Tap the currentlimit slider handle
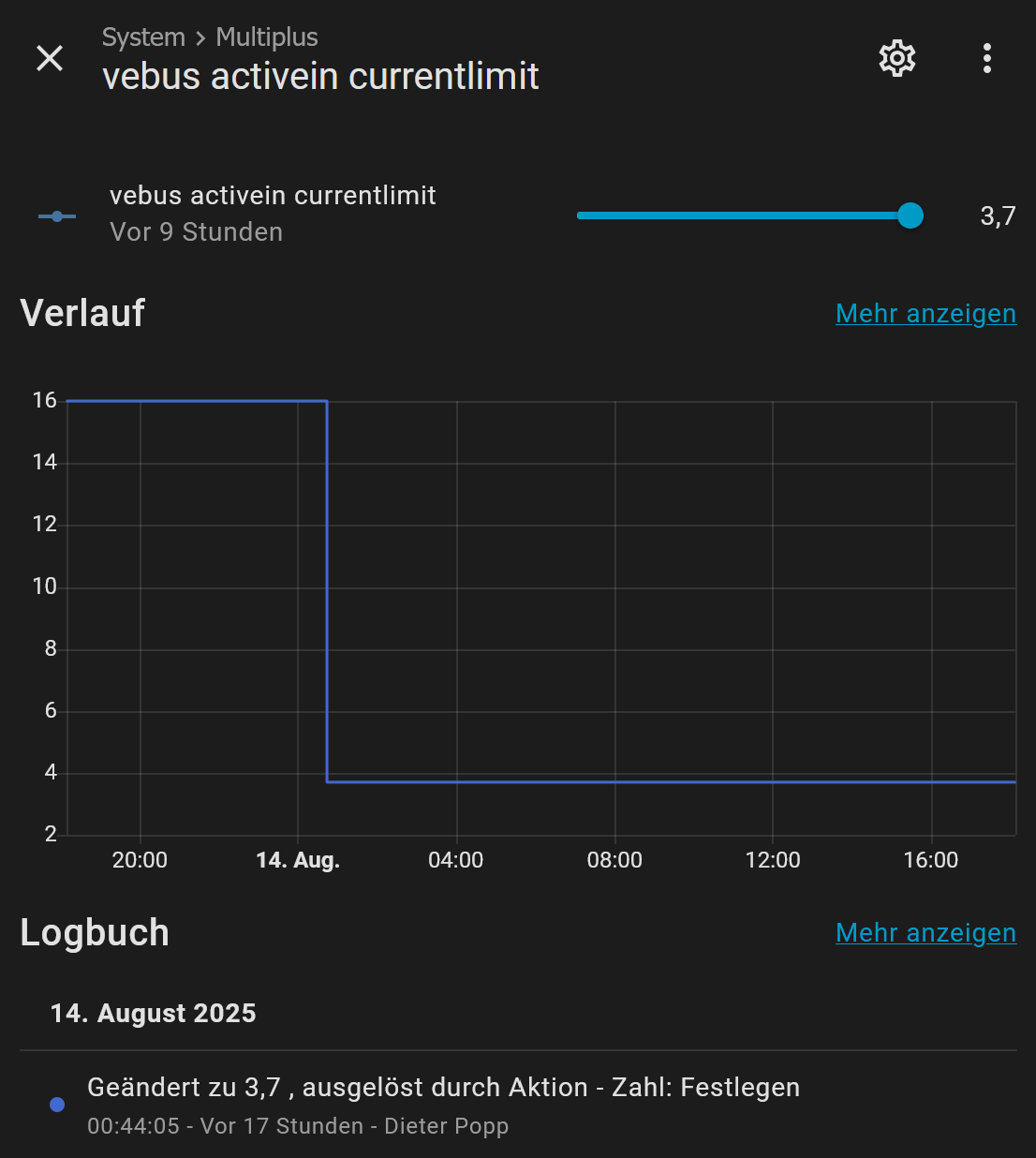This screenshot has height=1158, width=1036. click(910, 215)
